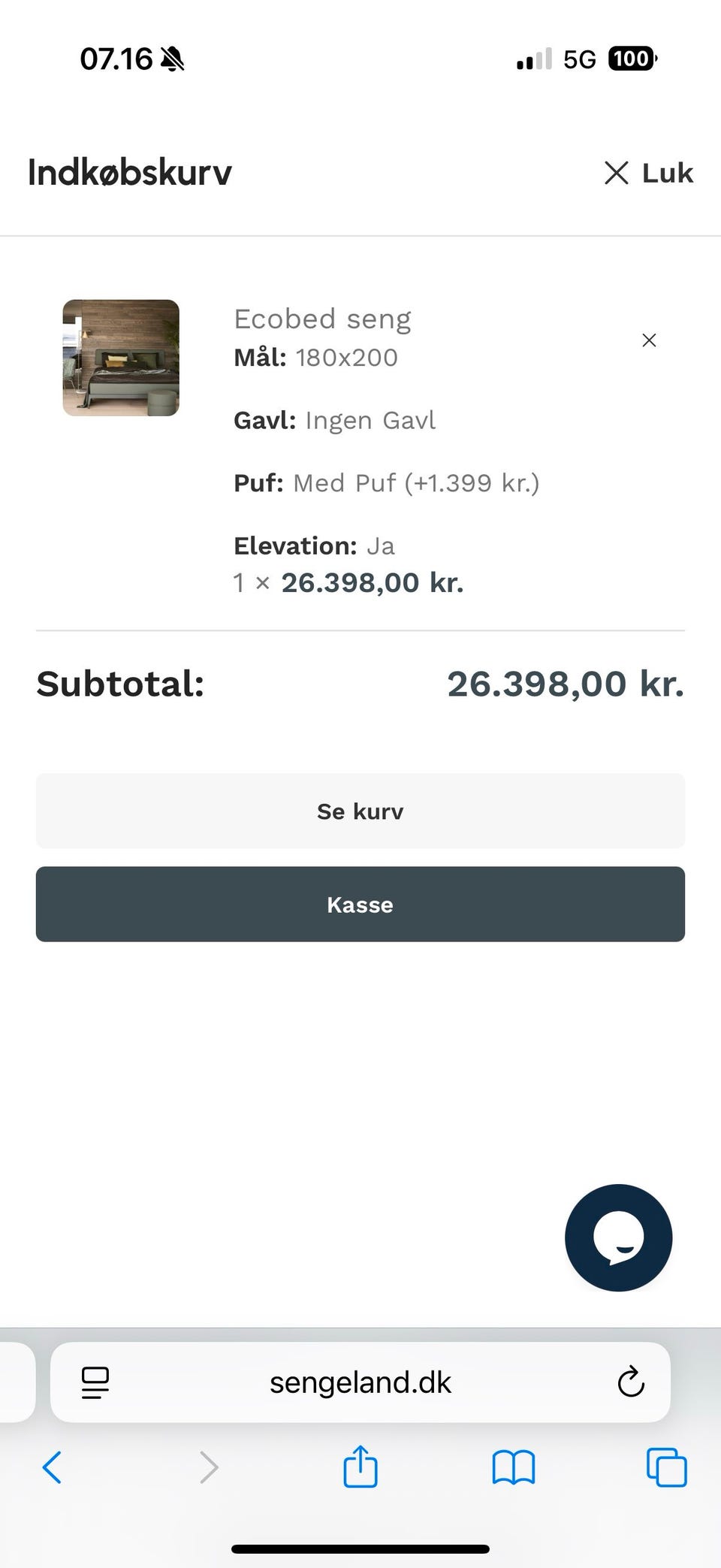
Task: Tap the sengeland.dk address field
Action: (360, 1382)
